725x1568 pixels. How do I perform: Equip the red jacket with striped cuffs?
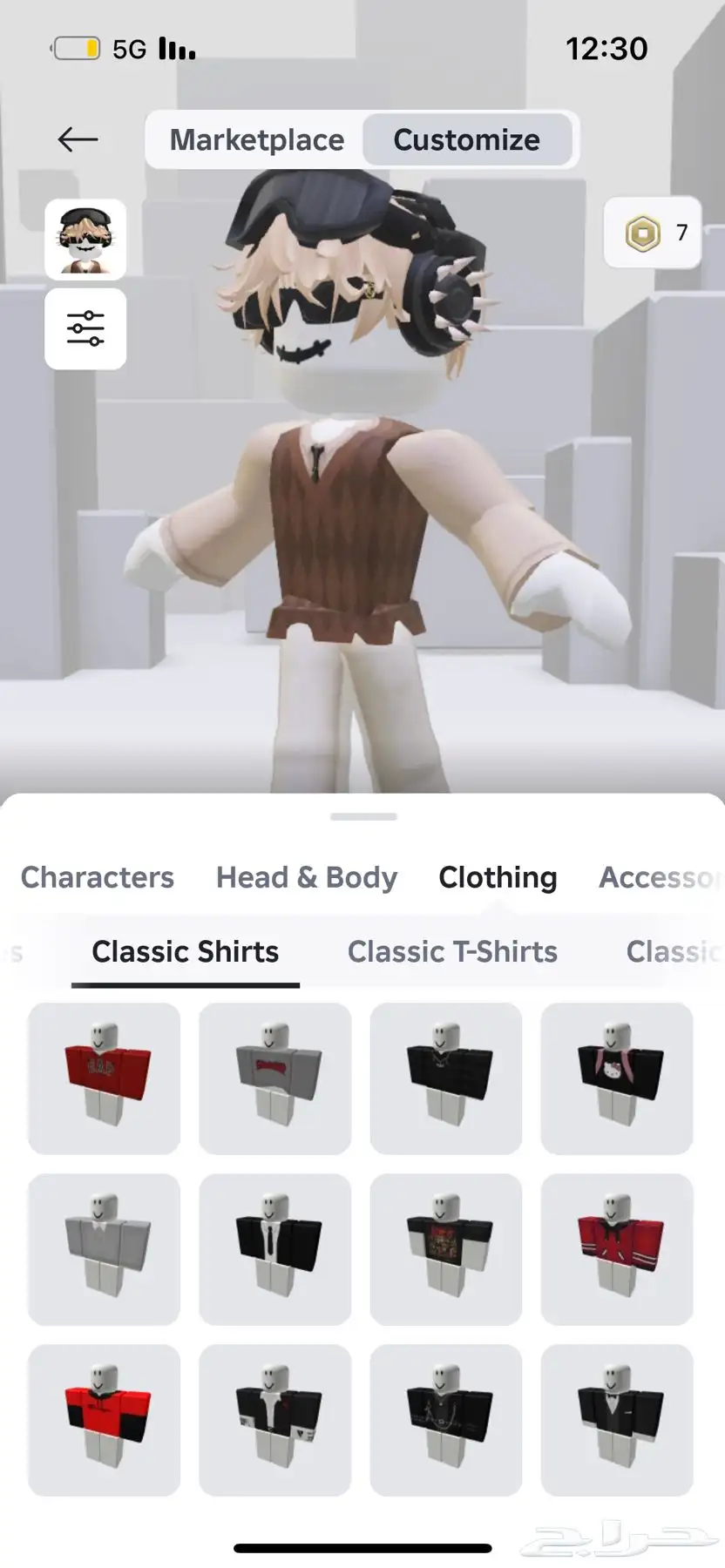tap(617, 1249)
